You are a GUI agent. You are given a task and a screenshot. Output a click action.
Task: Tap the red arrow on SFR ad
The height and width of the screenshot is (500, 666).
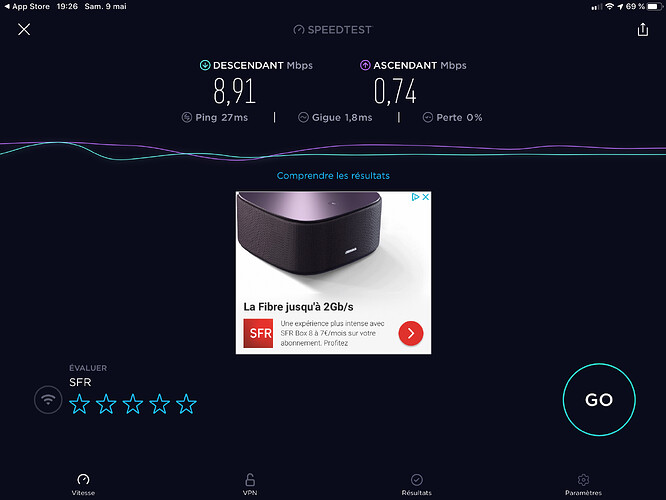tap(411, 333)
